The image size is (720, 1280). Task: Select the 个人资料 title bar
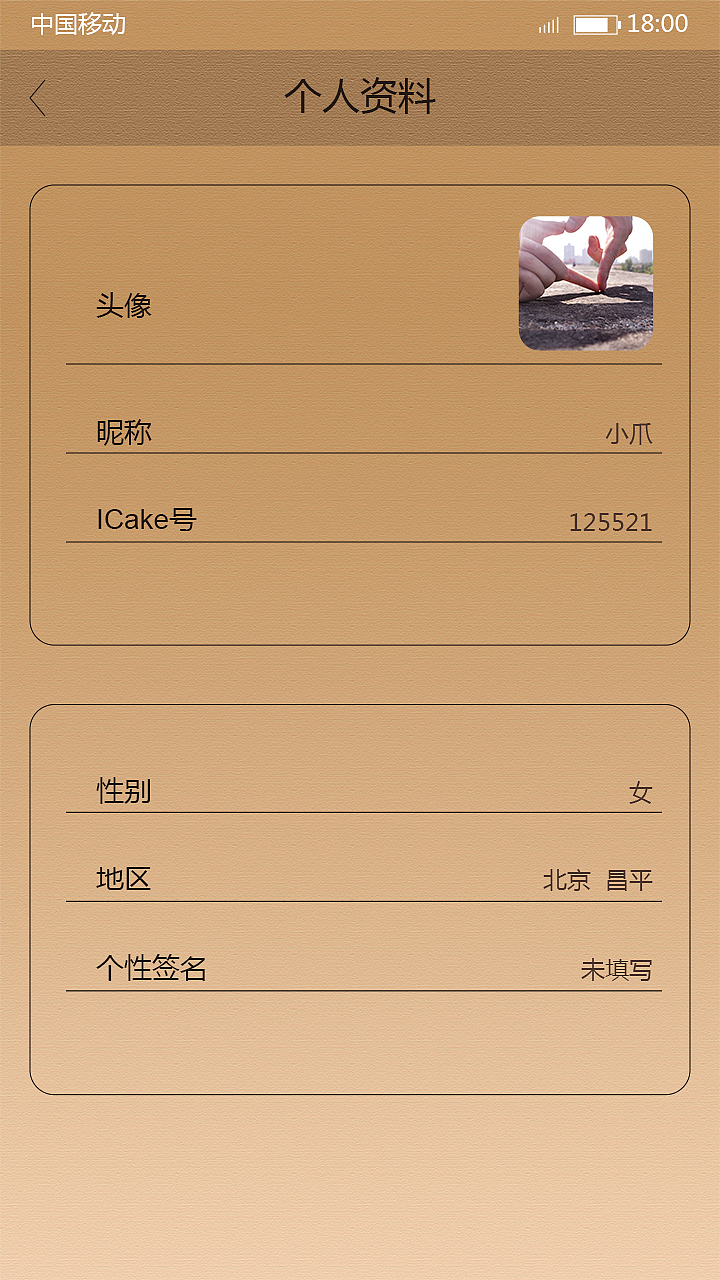360,98
